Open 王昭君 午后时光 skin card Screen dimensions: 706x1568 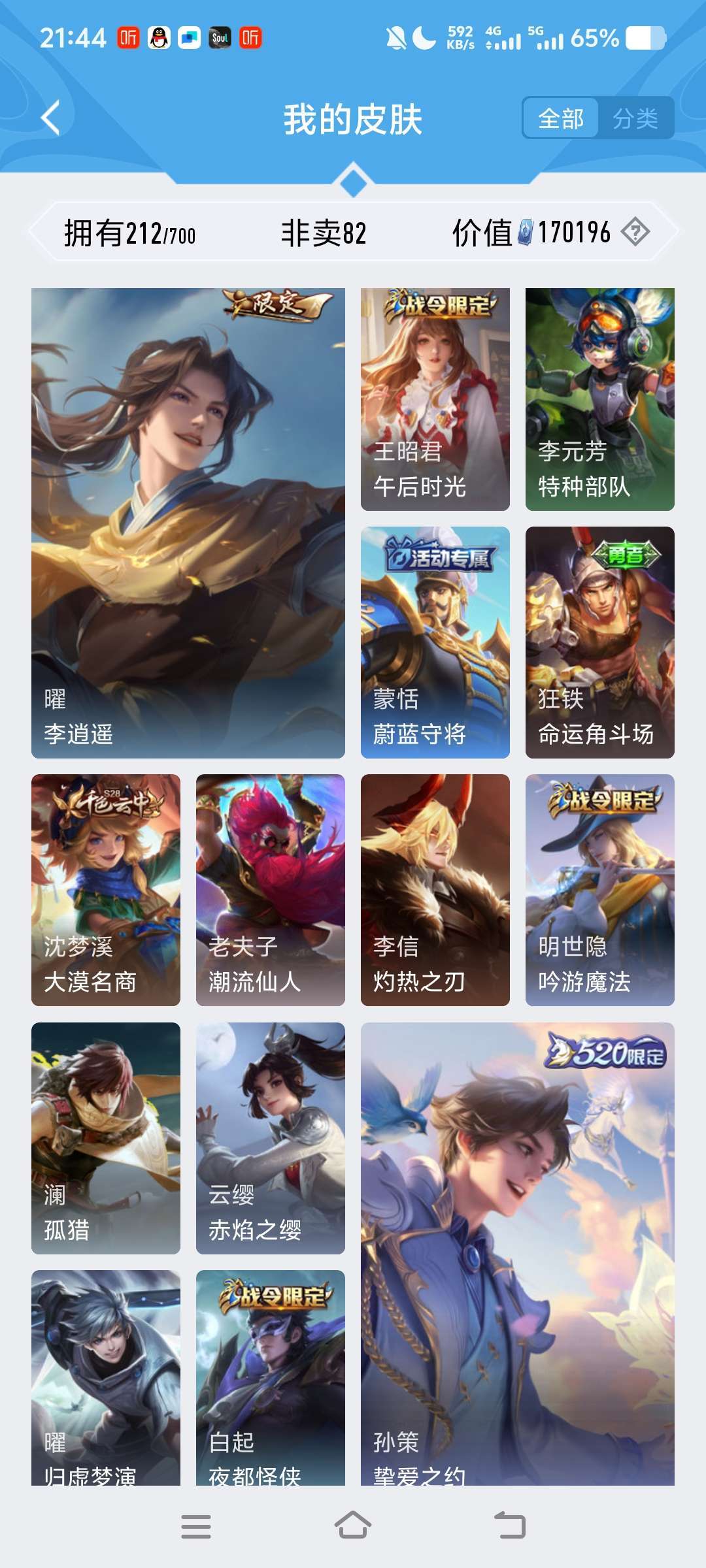(x=435, y=399)
